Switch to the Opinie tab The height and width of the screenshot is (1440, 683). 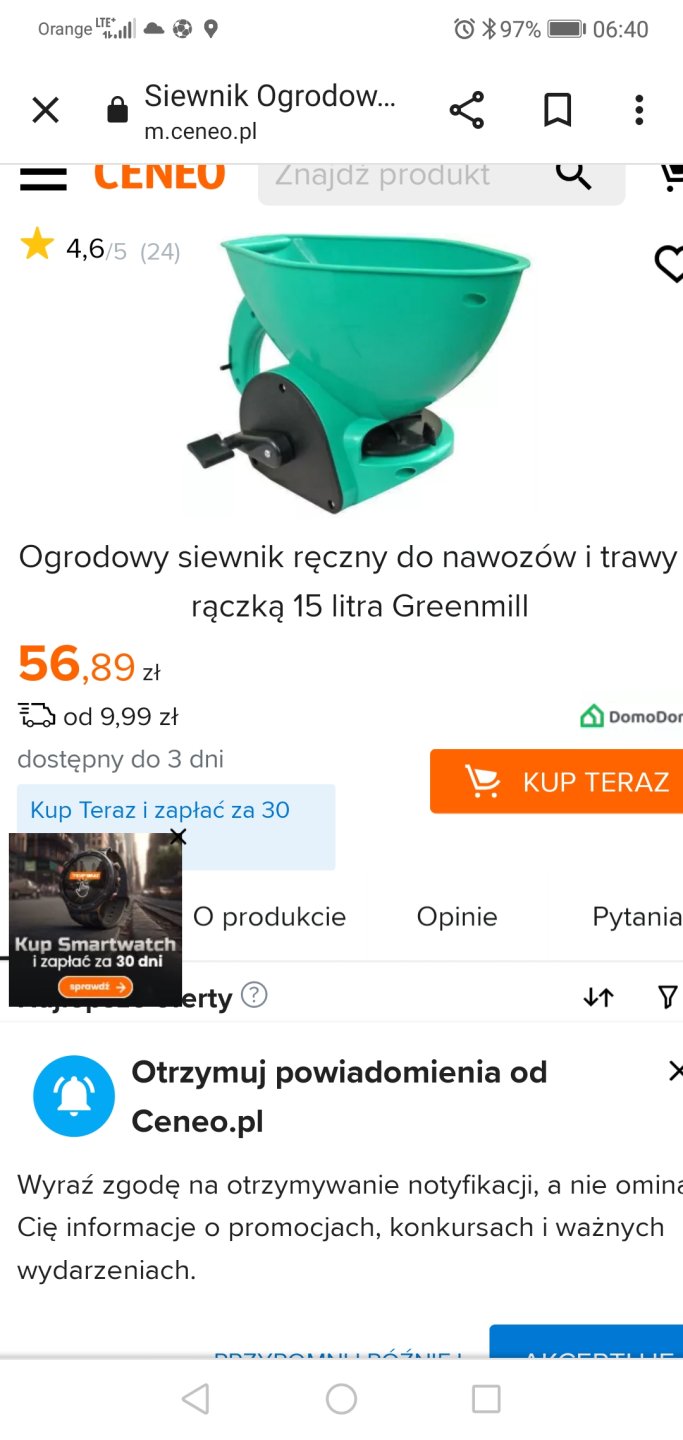coord(457,917)
